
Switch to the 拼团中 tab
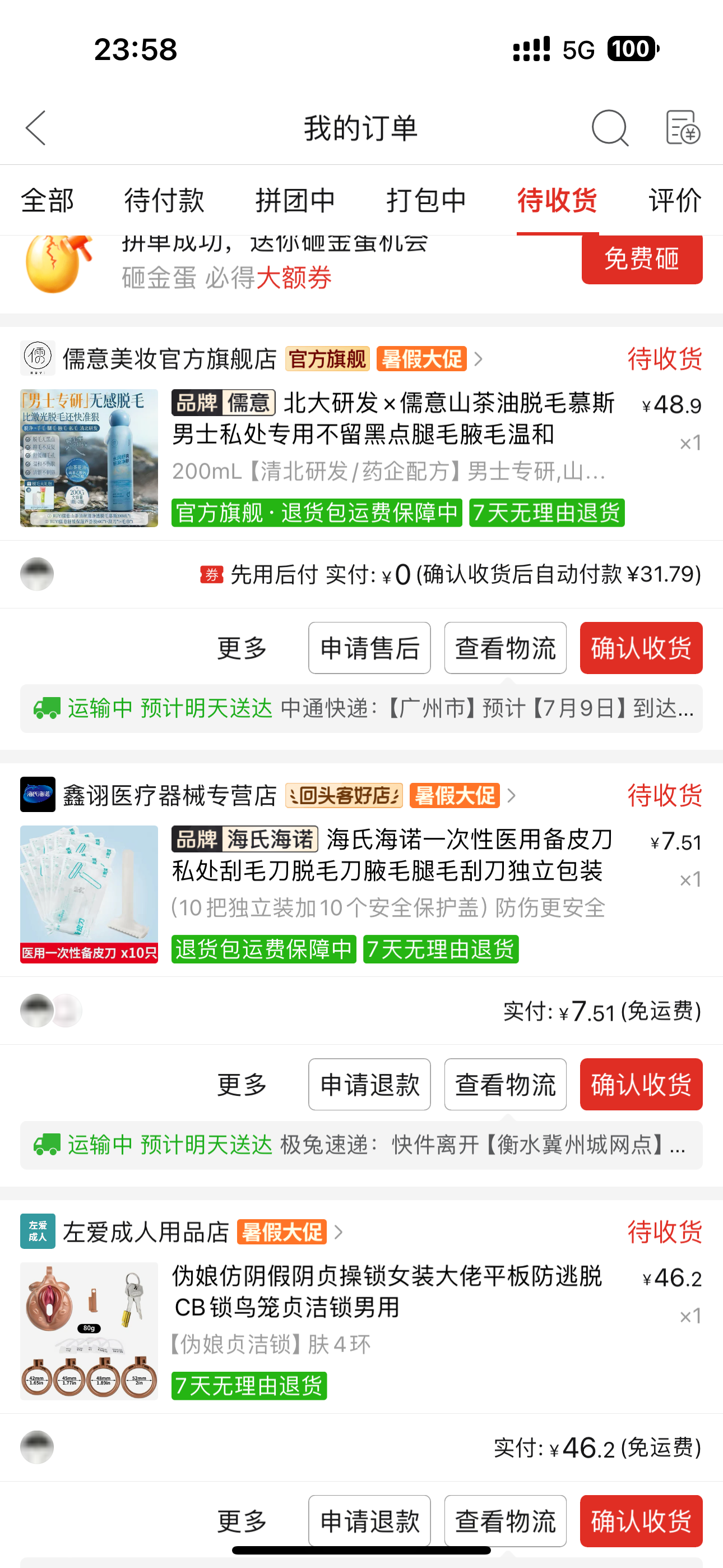coord(295,200)
